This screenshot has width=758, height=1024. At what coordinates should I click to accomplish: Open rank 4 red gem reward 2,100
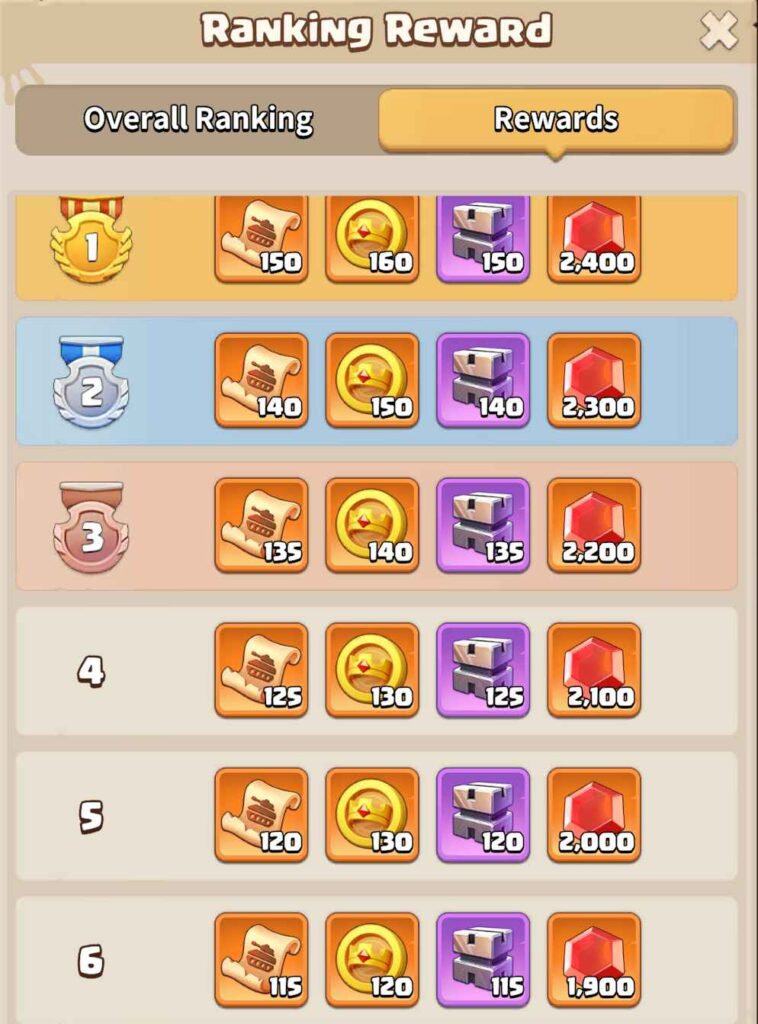pyautogui.click(x=594, y=670)
